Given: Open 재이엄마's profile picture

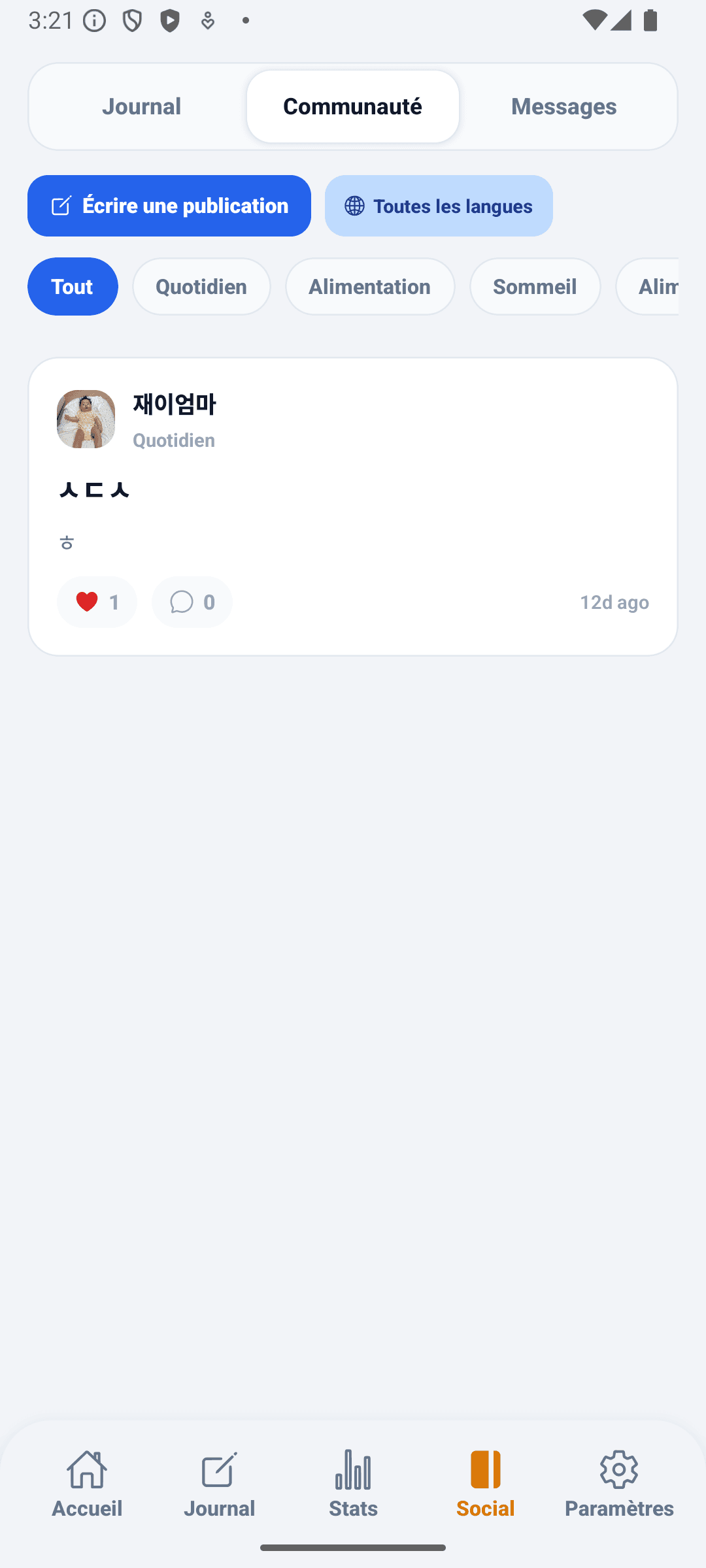Looking at the screenshot, I should (x=86, y=419).
